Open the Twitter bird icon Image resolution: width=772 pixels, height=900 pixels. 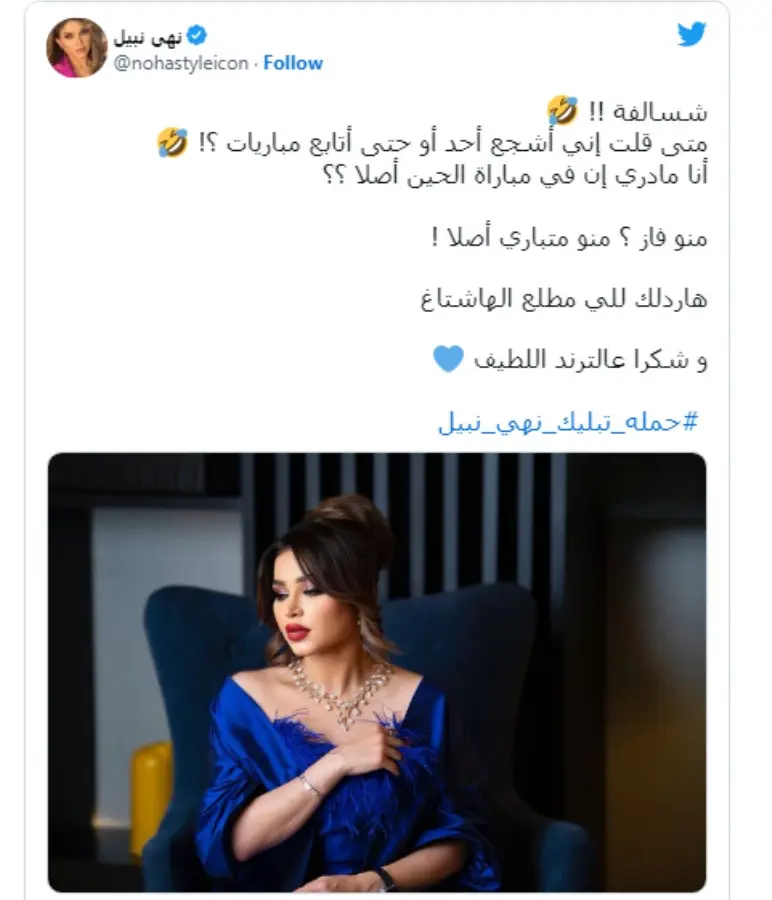pyautogui.click(x=691, y=34)
